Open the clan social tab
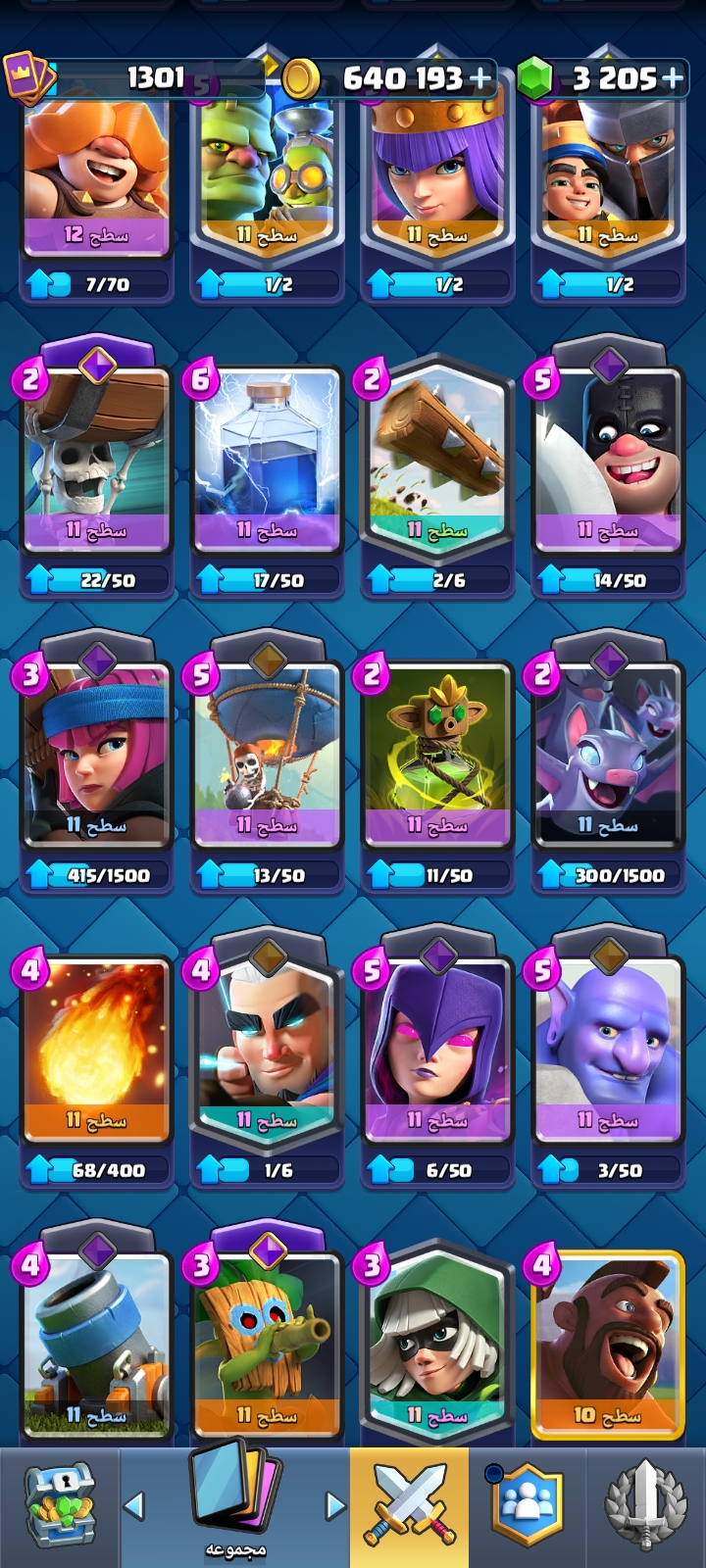 528,1506
